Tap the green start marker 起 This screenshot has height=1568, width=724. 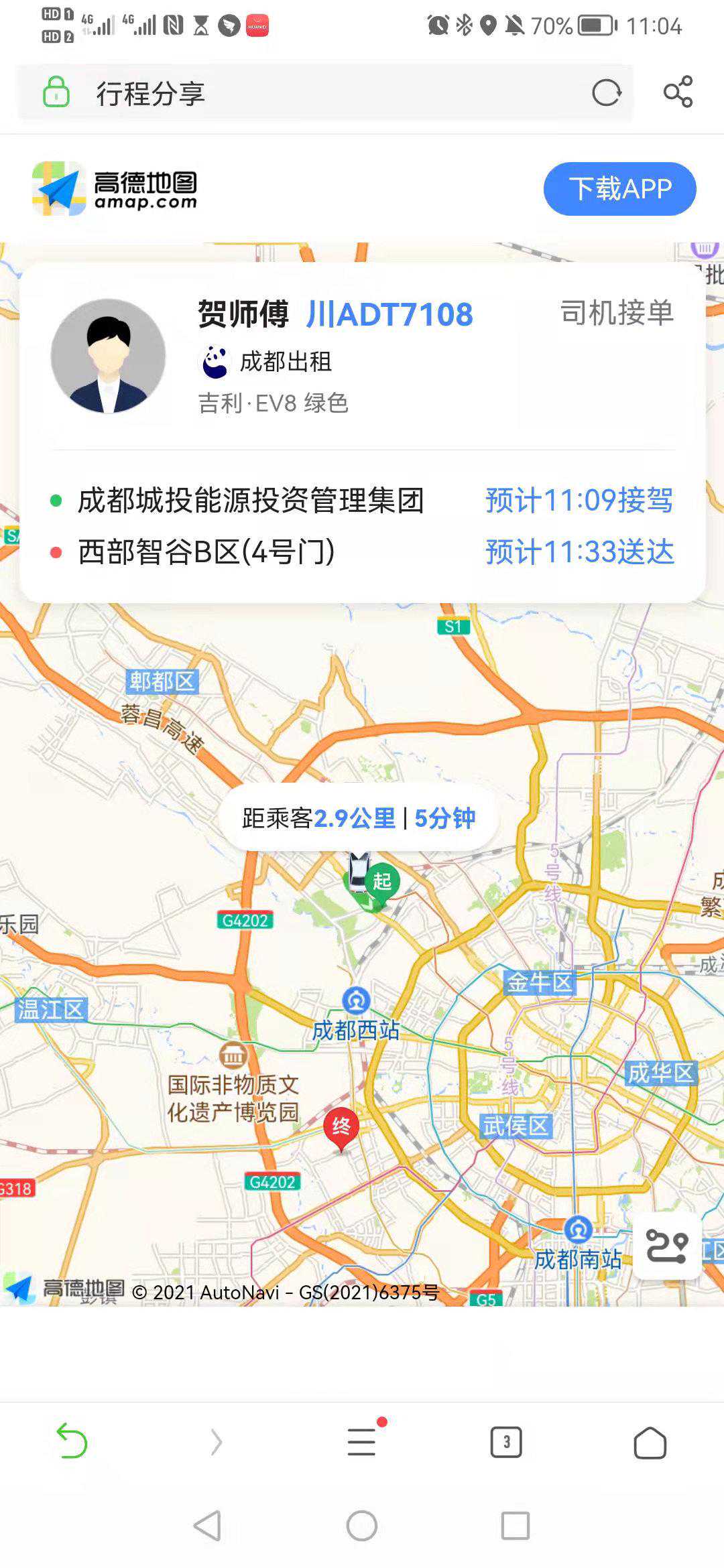pyautogui.click(x=381, y=882)
